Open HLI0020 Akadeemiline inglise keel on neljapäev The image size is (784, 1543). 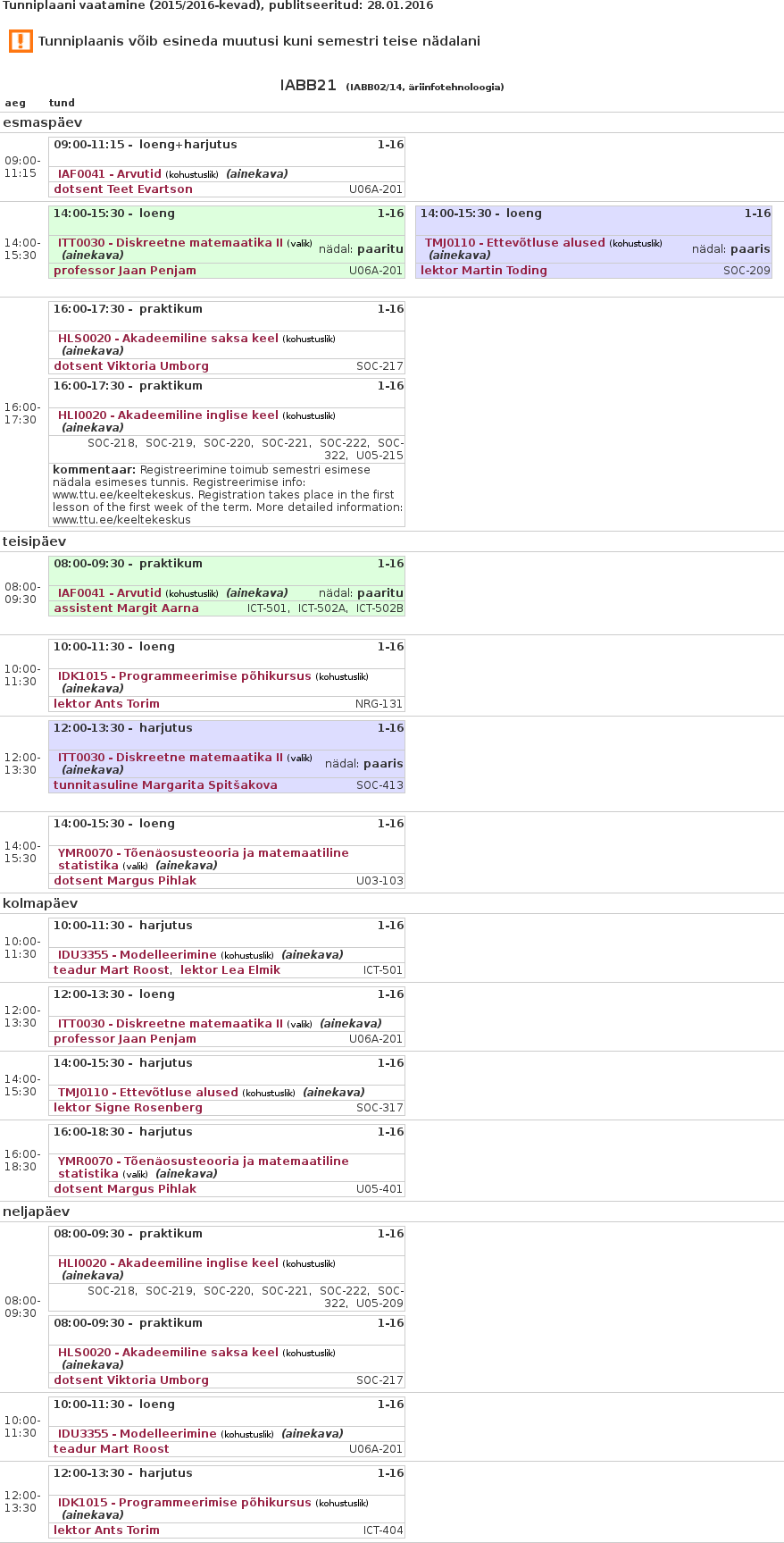(168, 1263)
